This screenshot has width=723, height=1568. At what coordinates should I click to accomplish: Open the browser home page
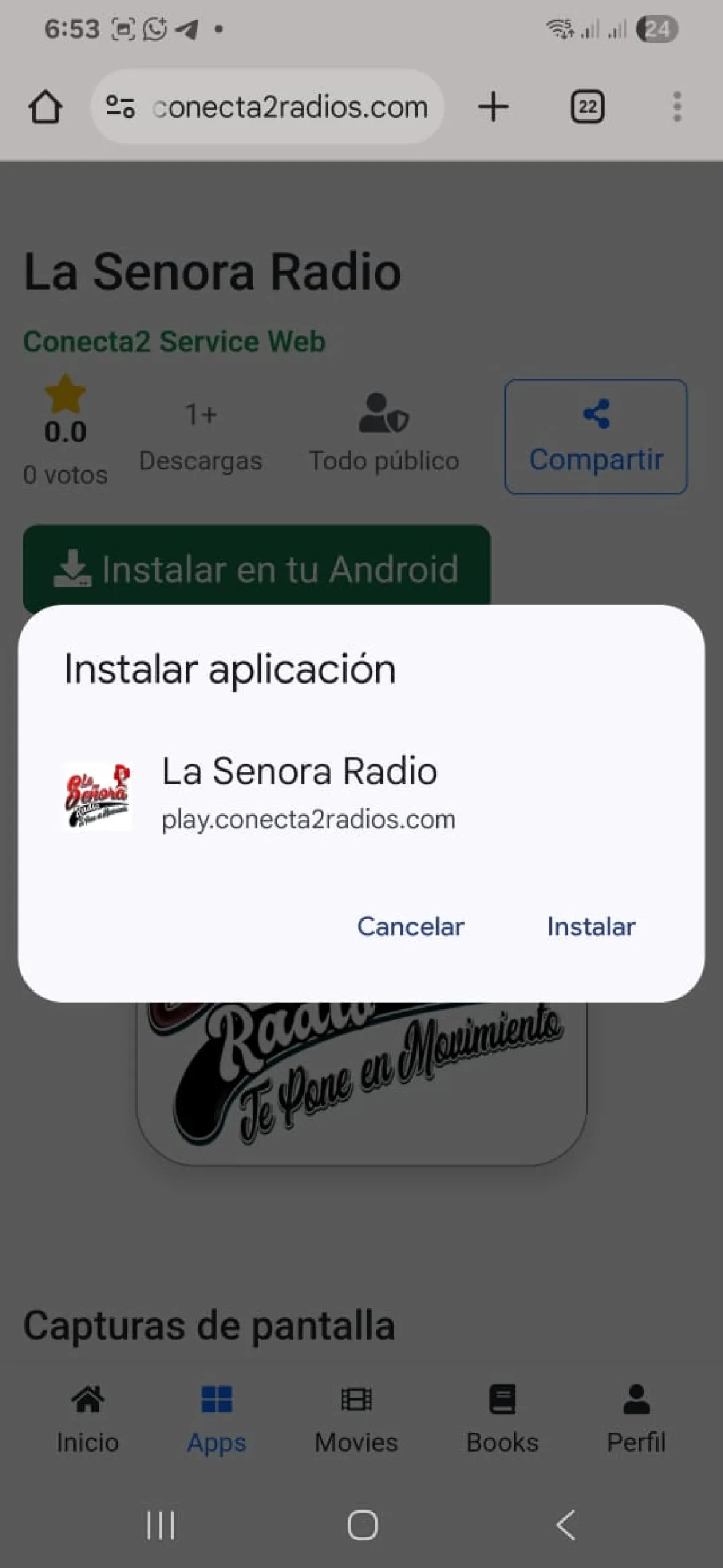pos(45,107)
